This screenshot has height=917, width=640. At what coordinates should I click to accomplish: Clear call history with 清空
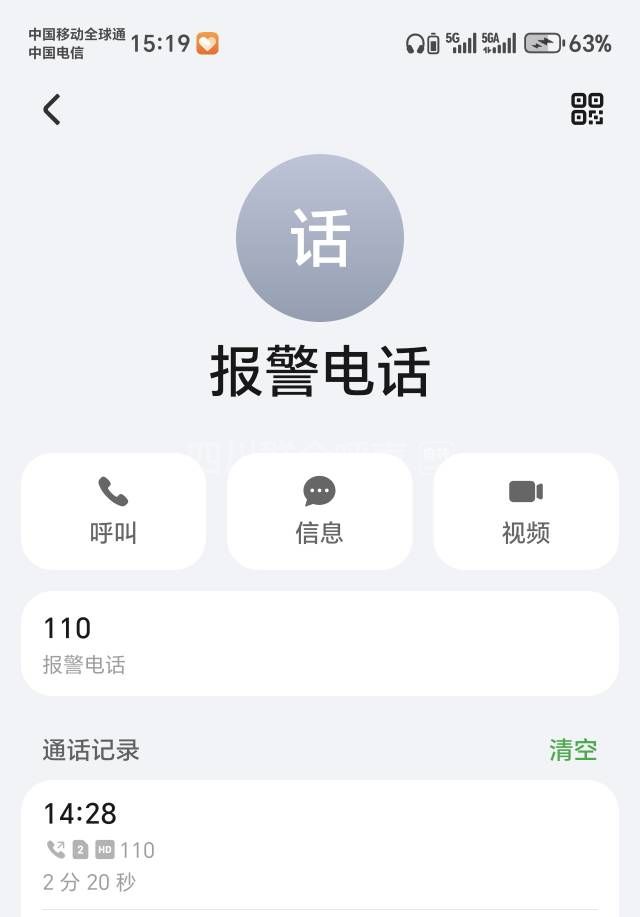click(x=573, y=750)
